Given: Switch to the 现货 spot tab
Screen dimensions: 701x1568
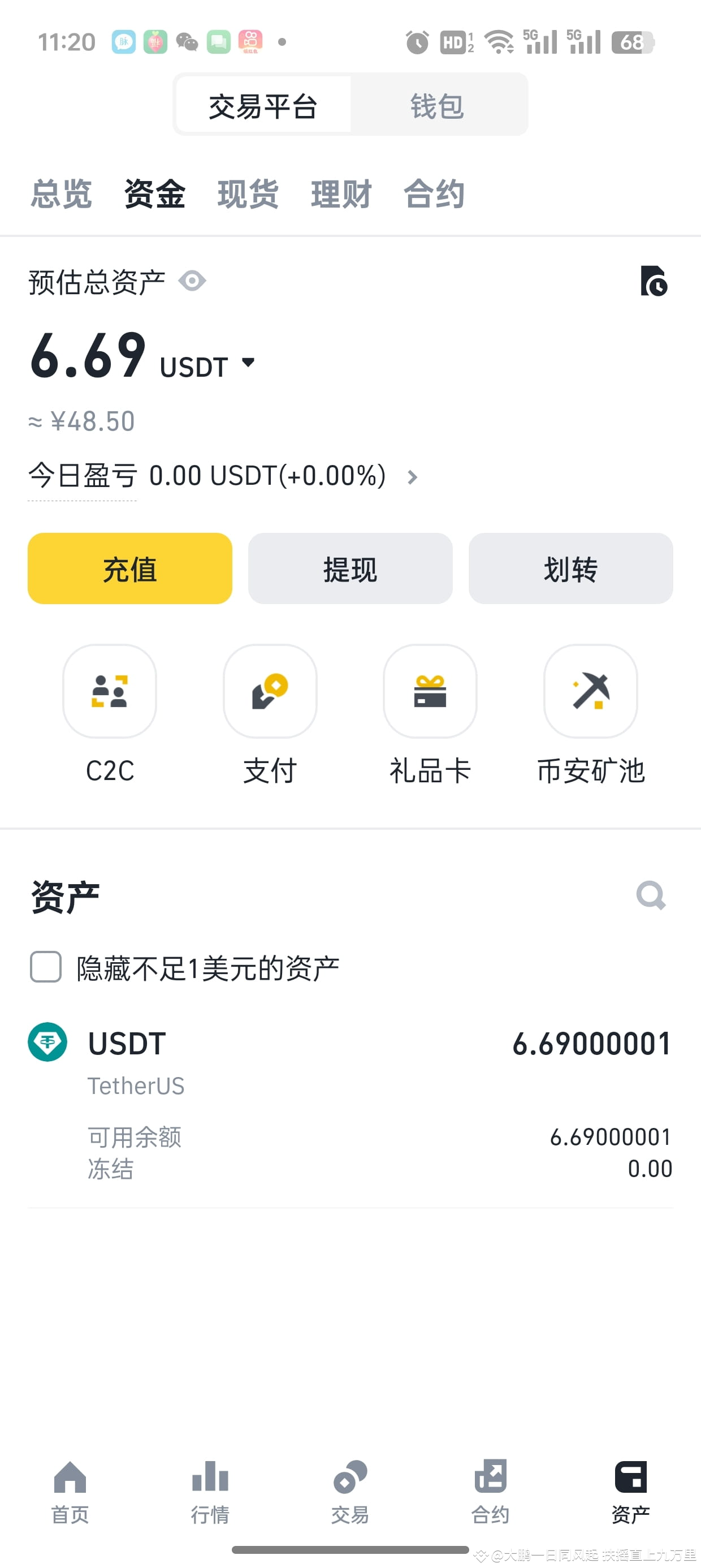Looking at the screenshot, I should coord(248,193).
